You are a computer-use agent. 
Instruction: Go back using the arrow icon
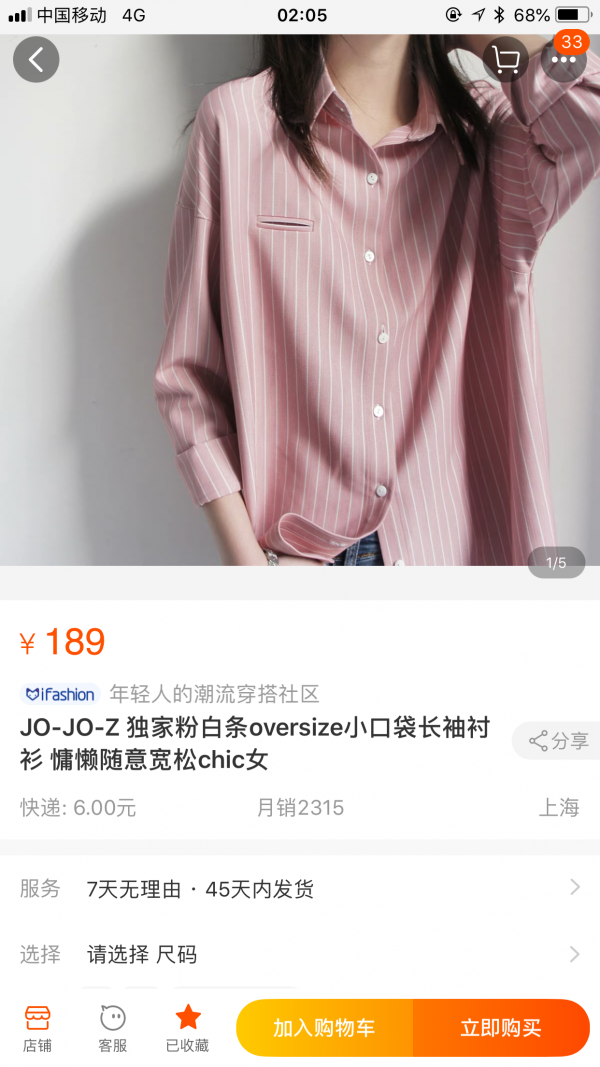(x=36, y=60)
